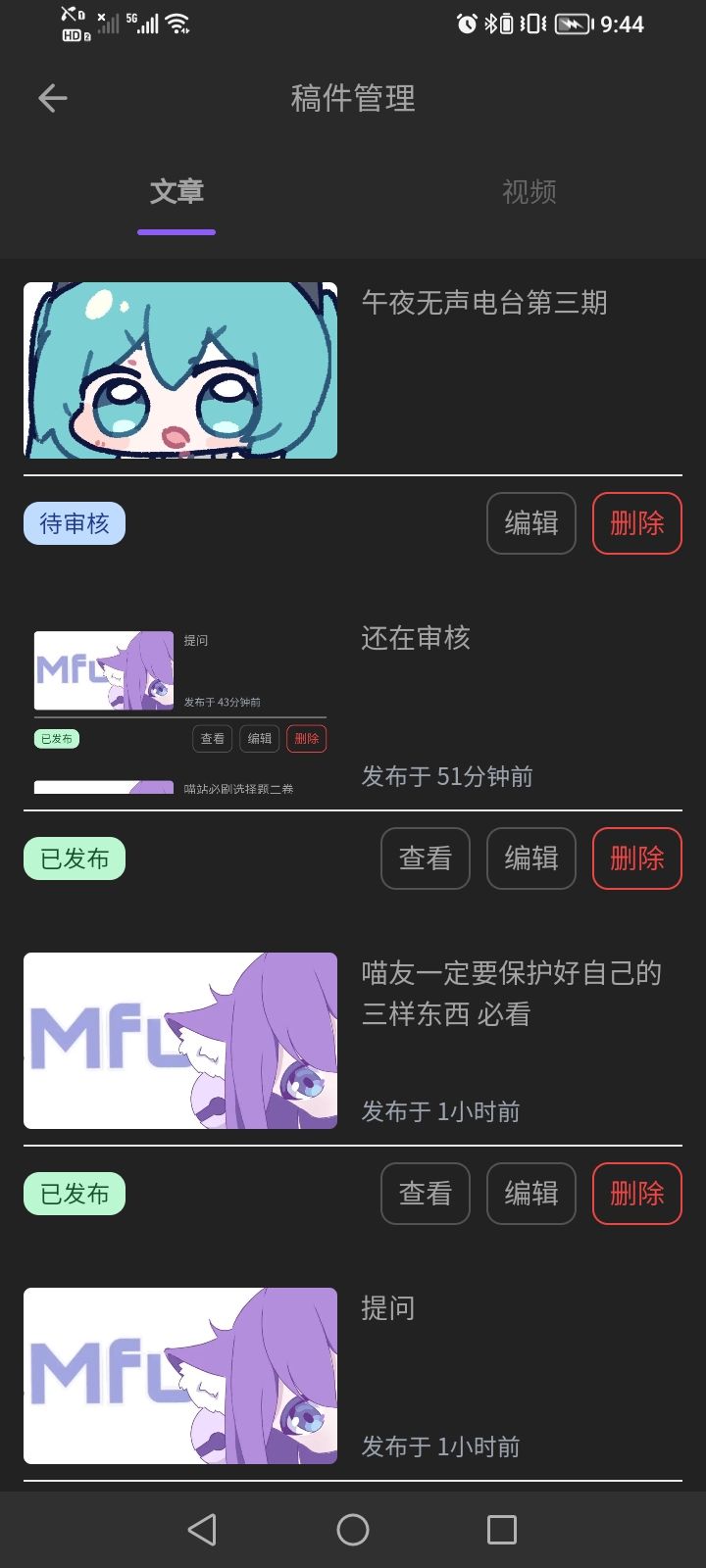706x1568 pixels.
Task: Tap the 已发布 badge on the second article
Action: click(x=74, y=857)
